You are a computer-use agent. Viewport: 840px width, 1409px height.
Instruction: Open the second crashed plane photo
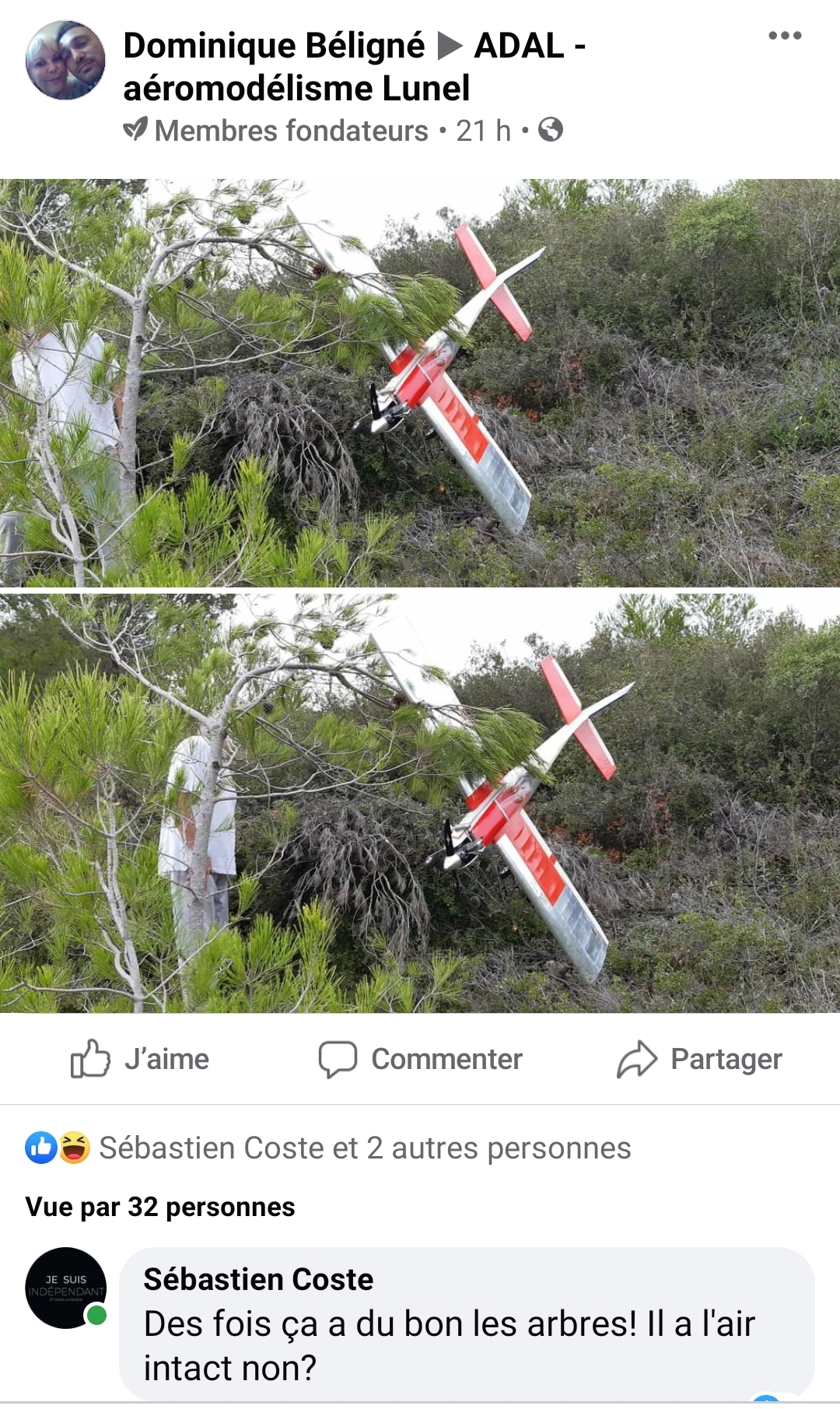(x=420, y=803)
